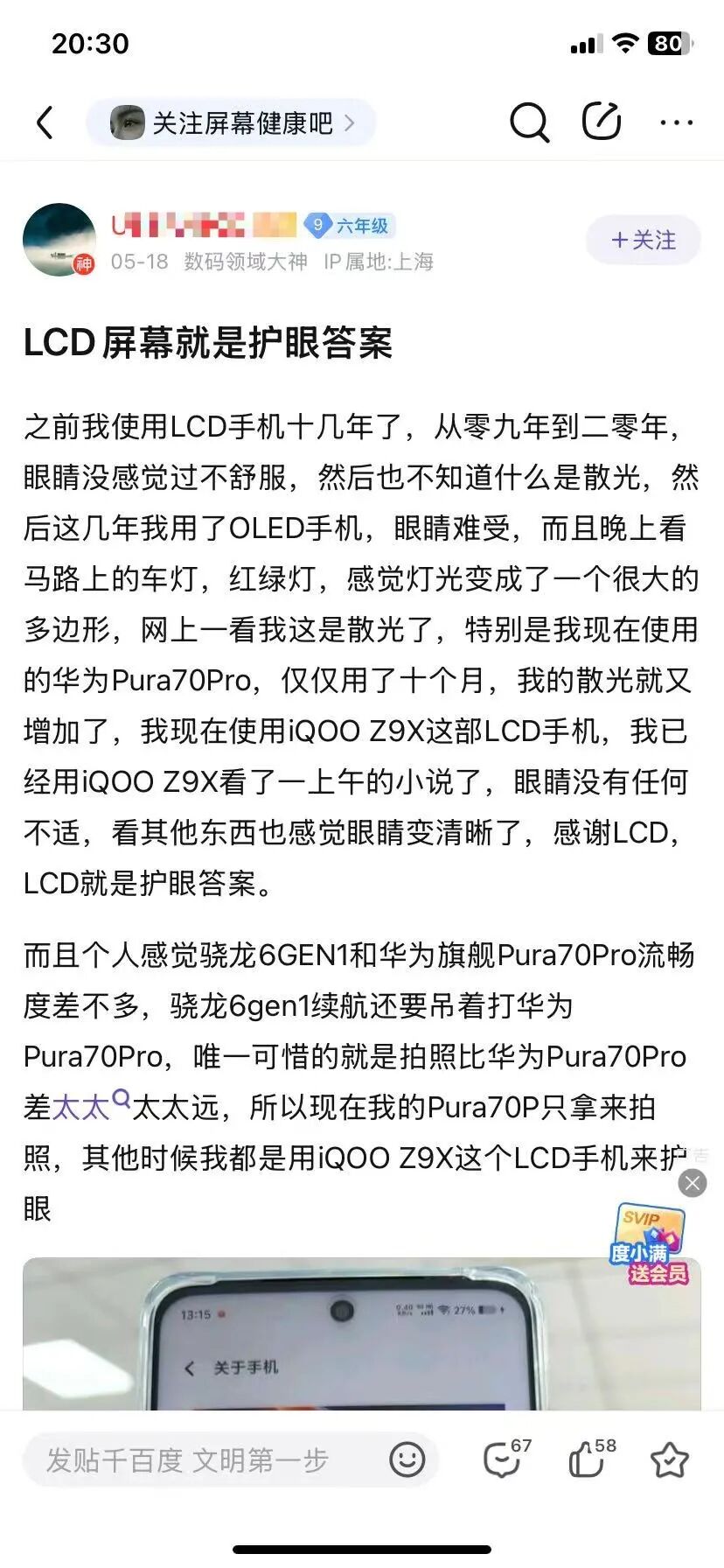Open the emoji picker smiley icon

click(407, 1459)
